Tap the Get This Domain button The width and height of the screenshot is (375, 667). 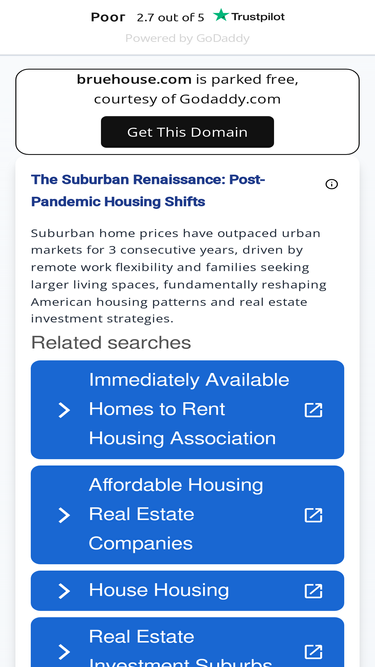pyautogui.click(x=187, y=132)
